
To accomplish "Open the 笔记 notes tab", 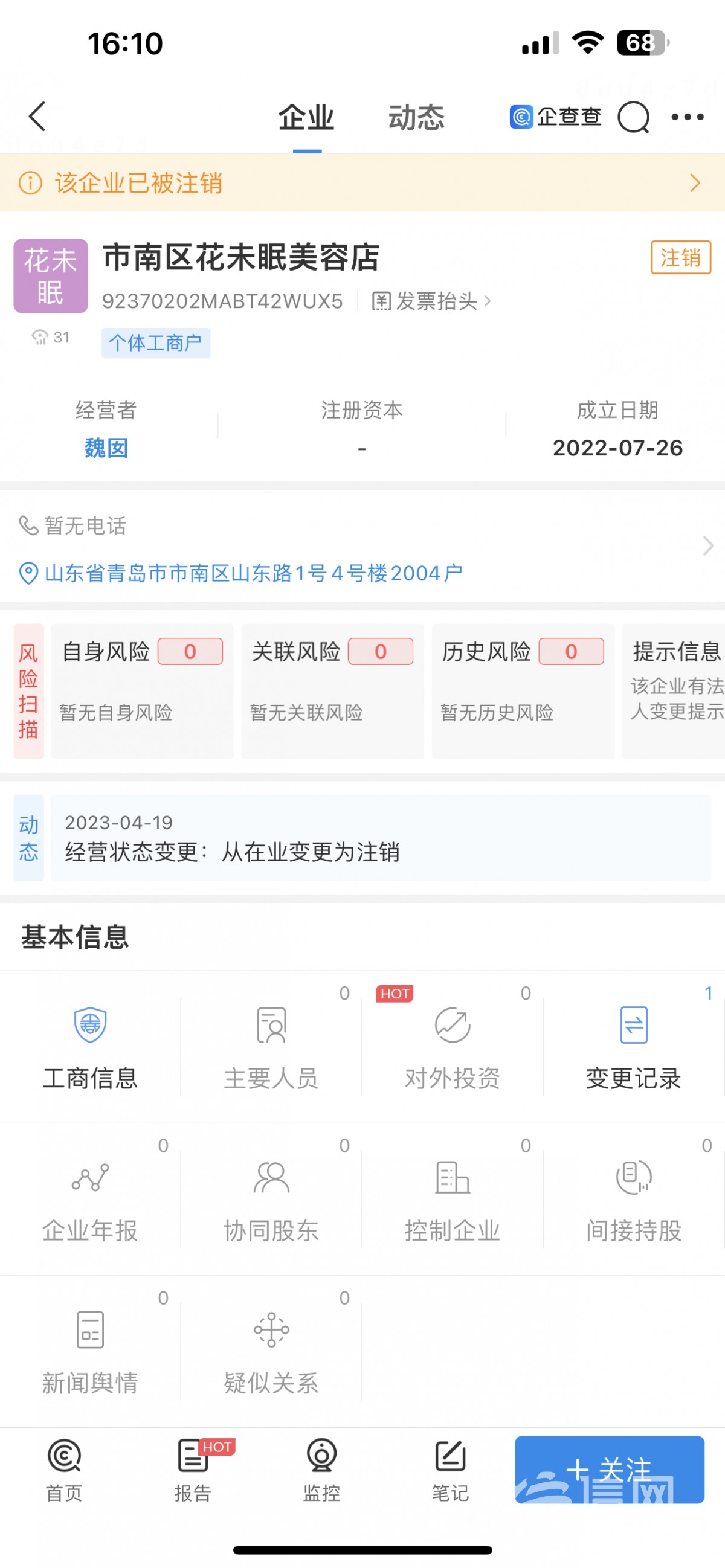I will (x=450, y=1471).
